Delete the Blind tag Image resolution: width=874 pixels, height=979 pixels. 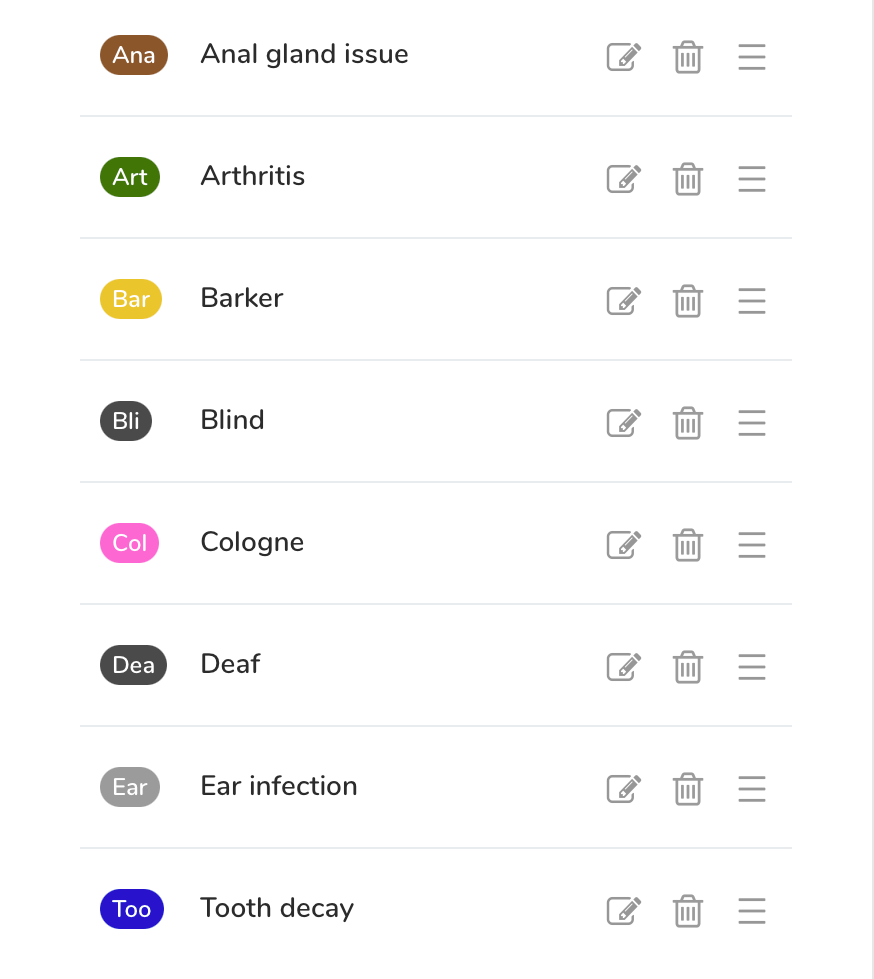point(687,423)
